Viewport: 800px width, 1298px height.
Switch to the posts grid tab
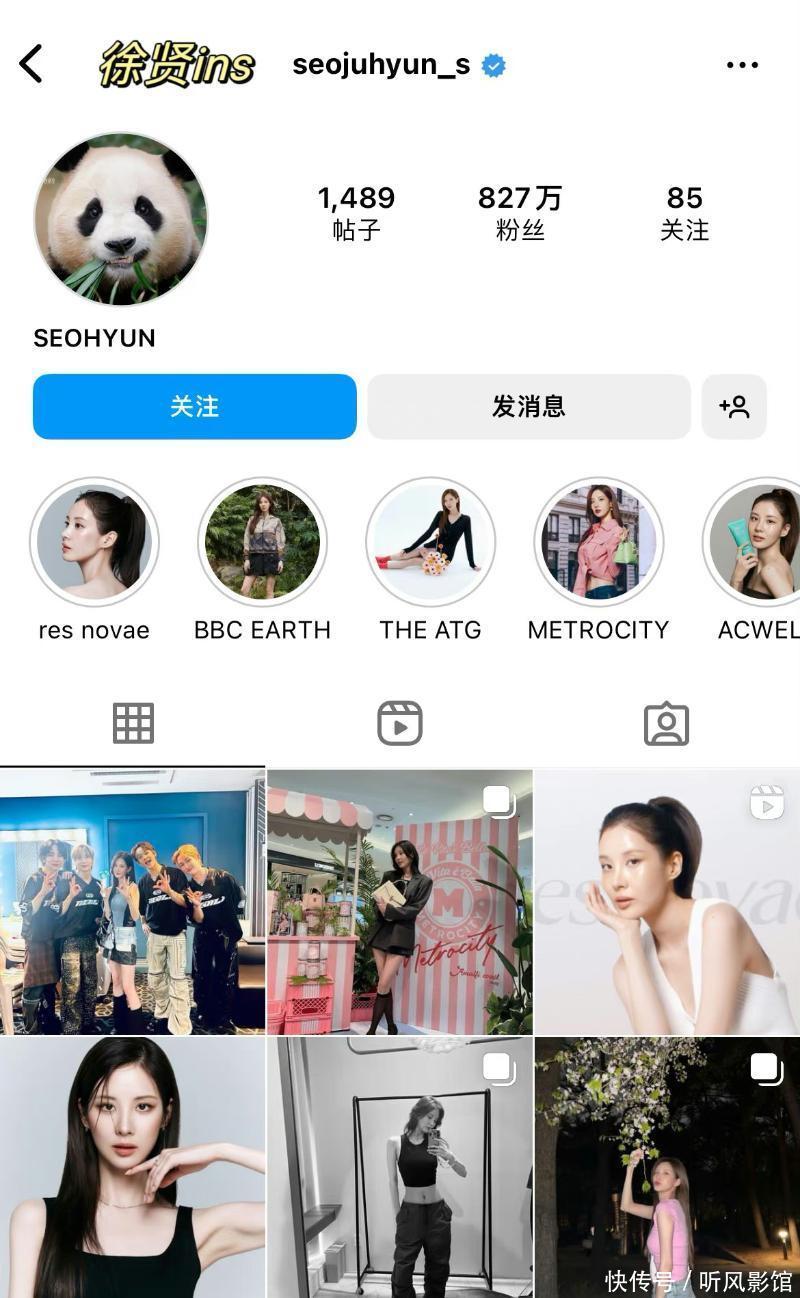point(133,723)
